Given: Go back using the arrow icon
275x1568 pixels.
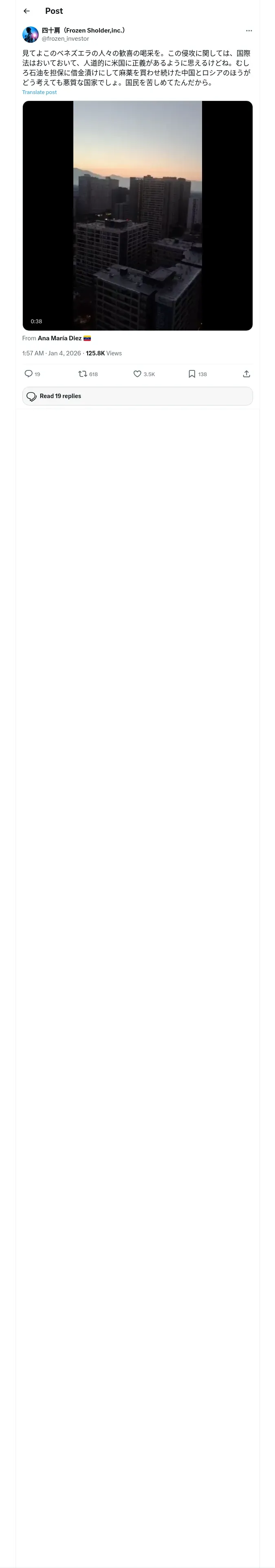Looking at the screenshot, I should (x=26, y=11).
